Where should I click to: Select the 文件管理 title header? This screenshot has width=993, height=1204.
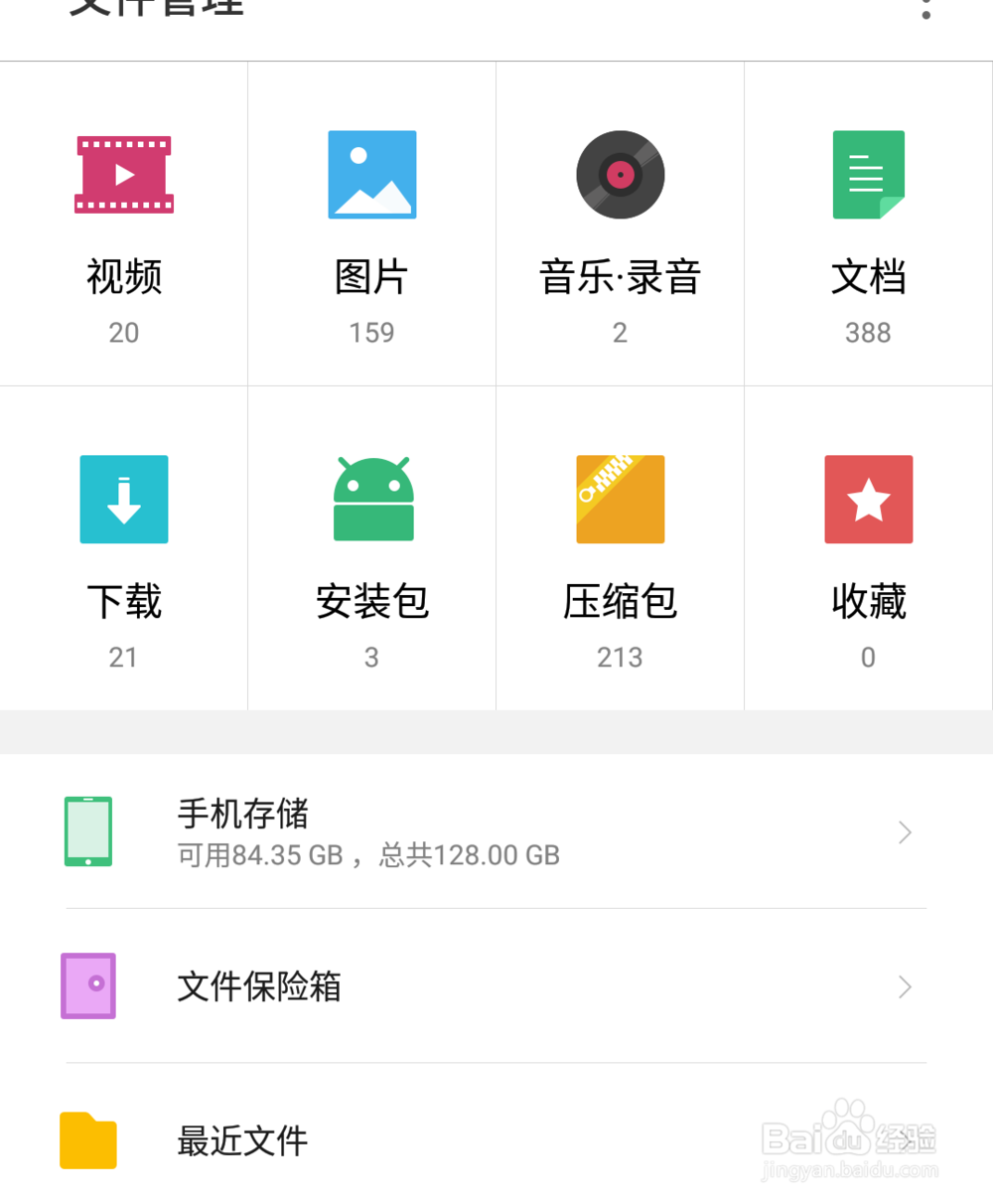(154, 8)
